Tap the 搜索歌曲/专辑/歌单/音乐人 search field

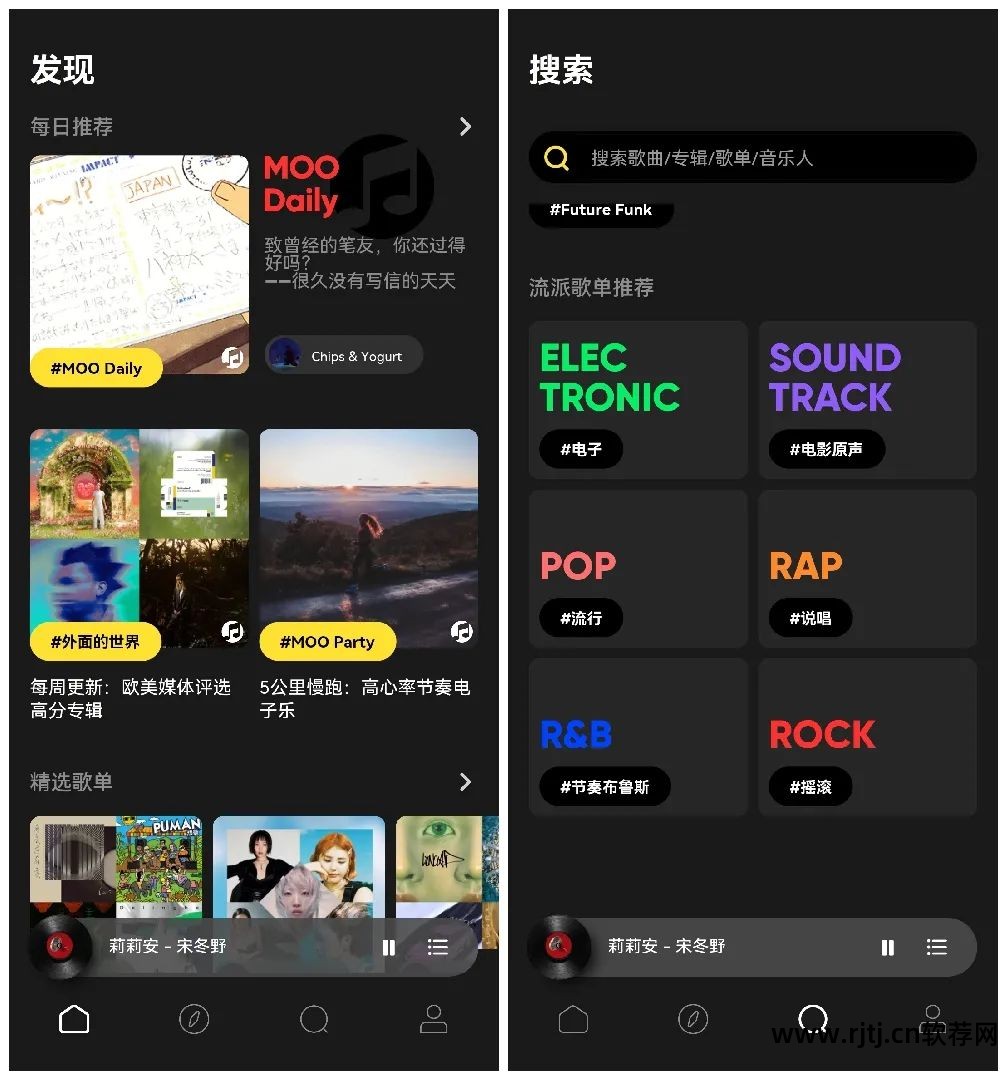[x=752, y=158]
